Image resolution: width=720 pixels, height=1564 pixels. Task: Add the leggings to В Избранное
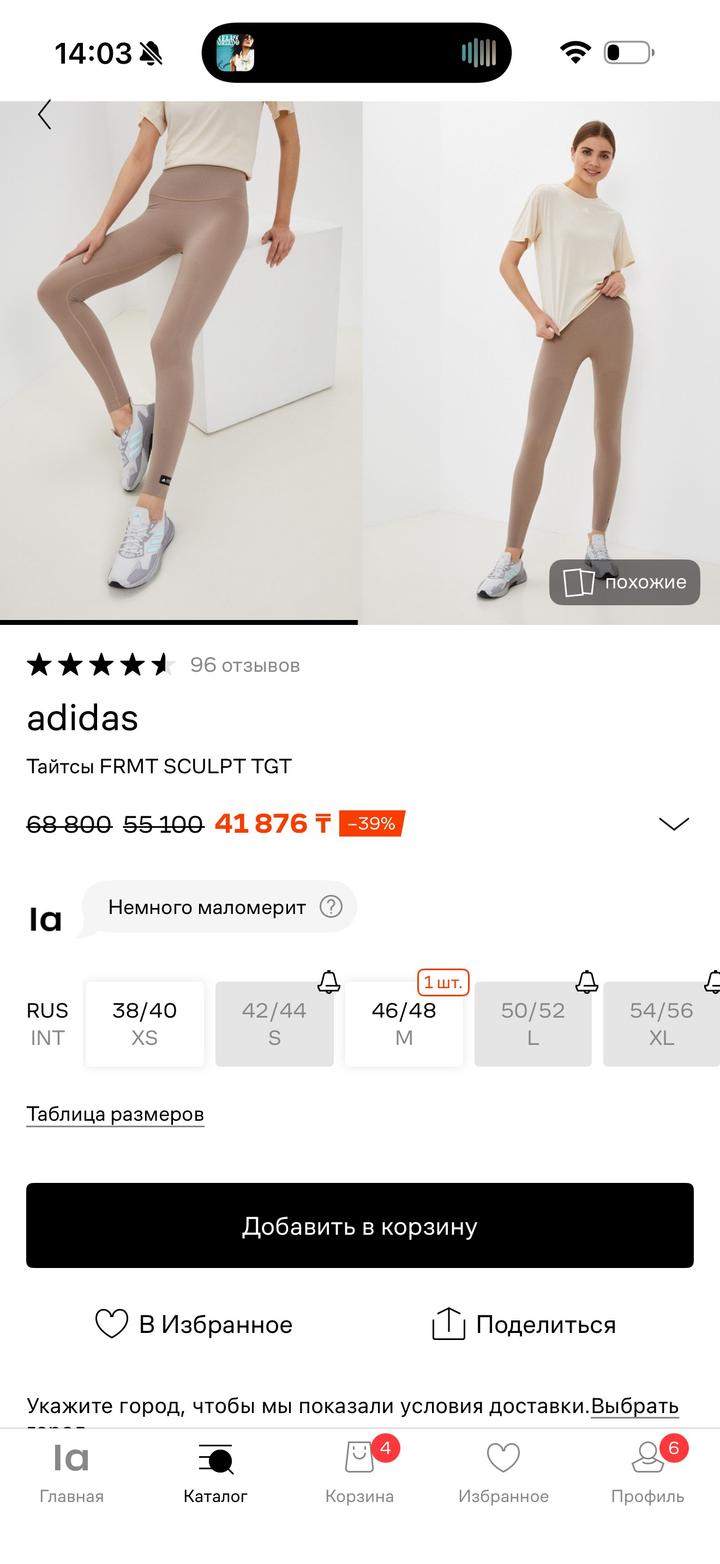(x=194, y=1324)
